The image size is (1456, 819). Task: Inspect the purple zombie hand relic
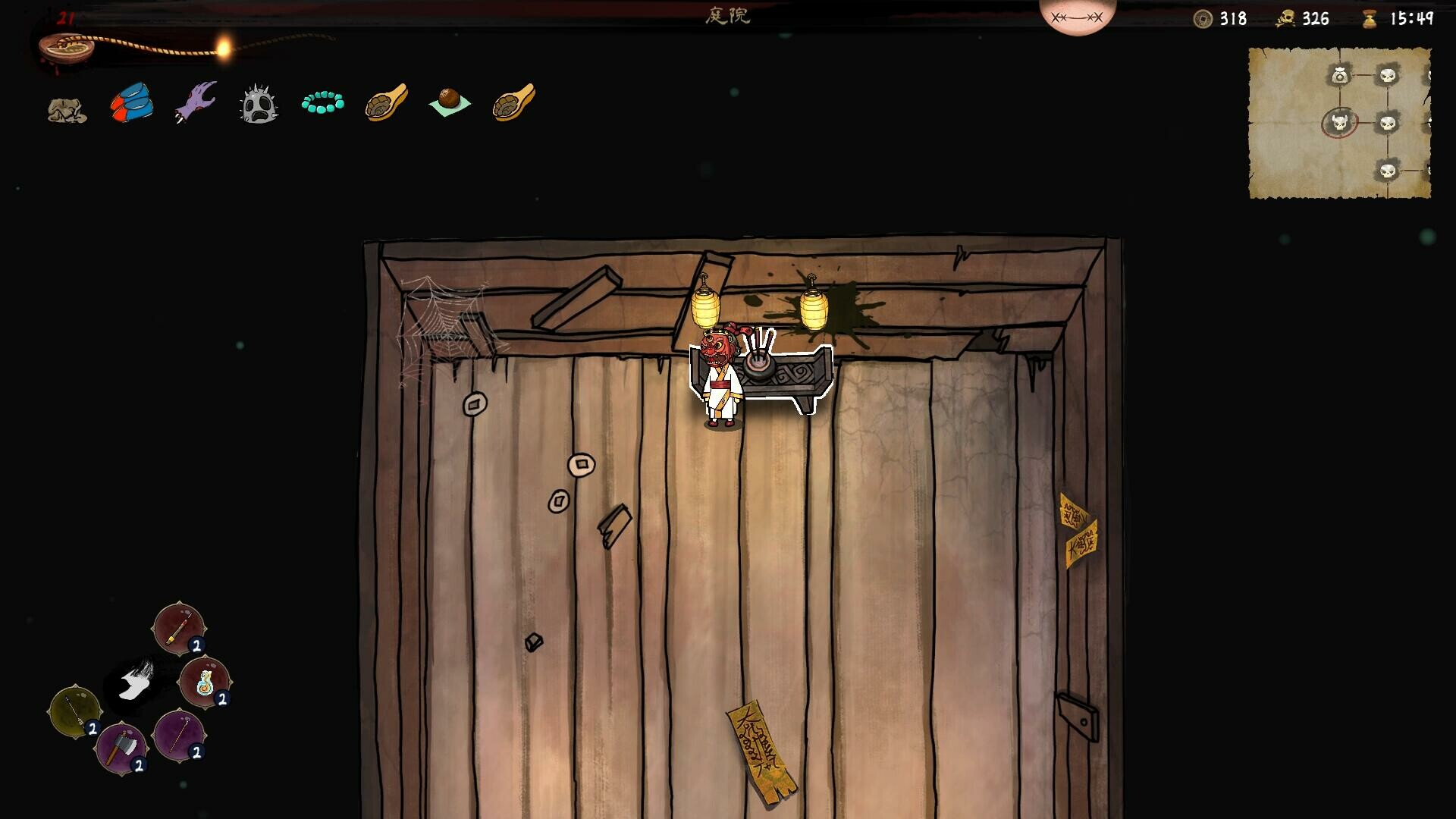196,102
